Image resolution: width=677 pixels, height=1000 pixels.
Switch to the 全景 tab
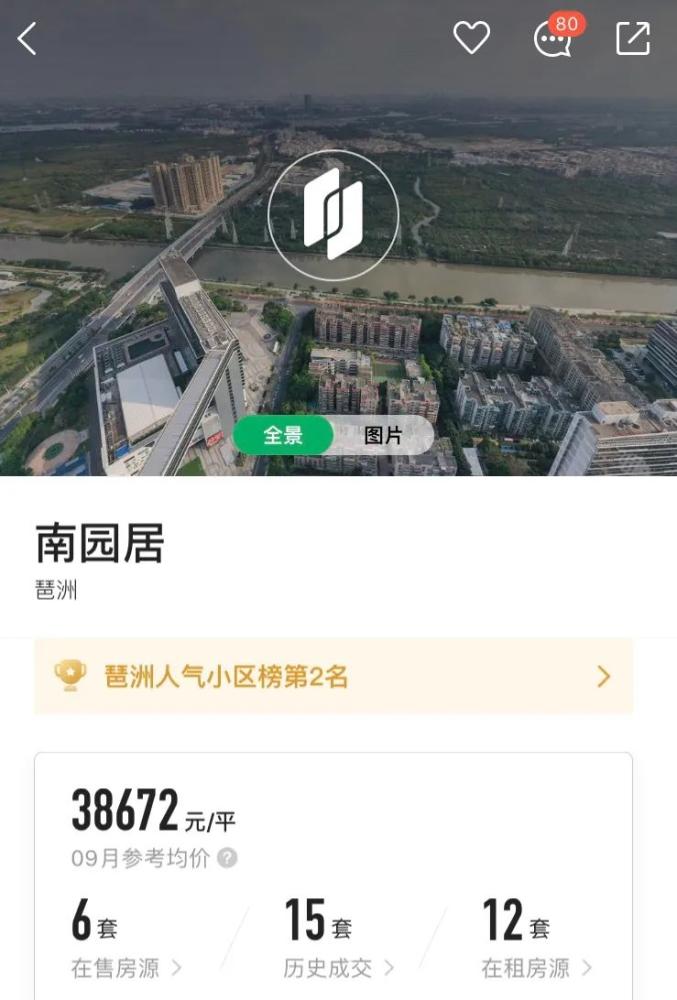pyautogui.click(x=283, y=436)
